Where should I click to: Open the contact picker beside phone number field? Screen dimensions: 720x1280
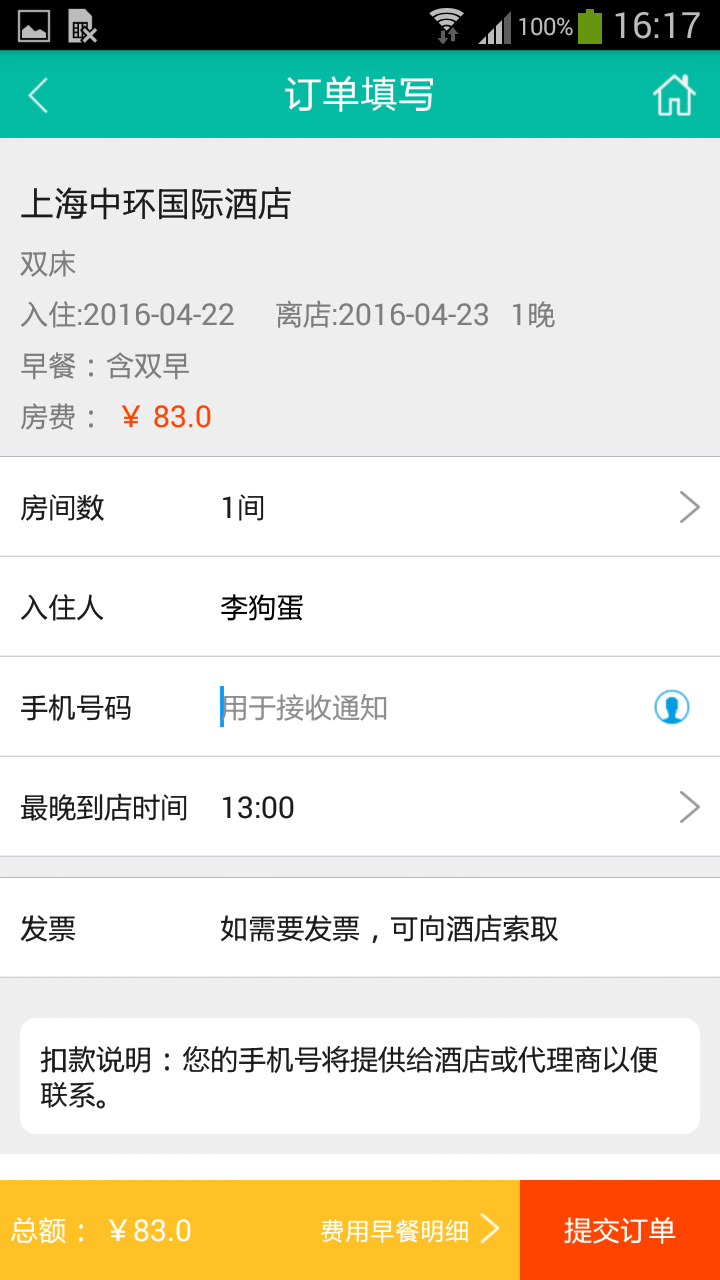click(671, 707)
